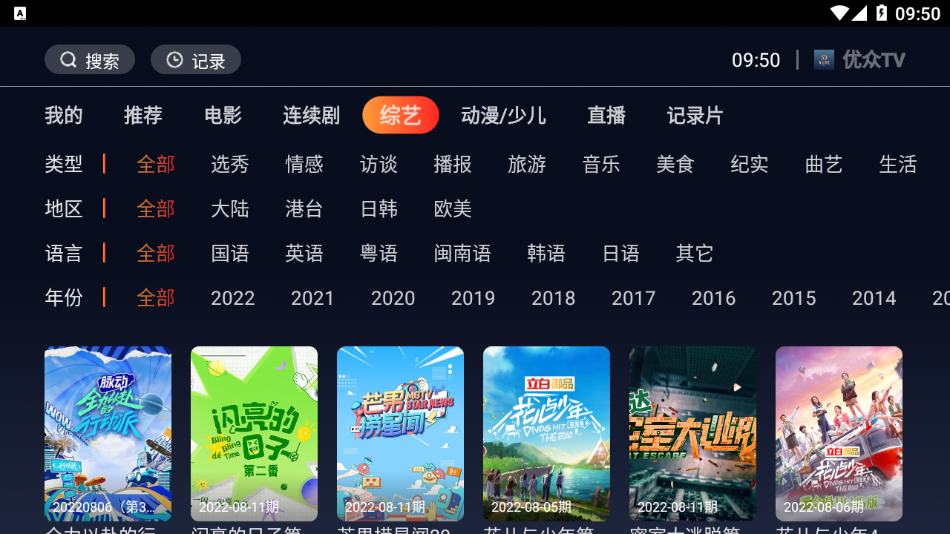Select year 2019 filter
The image size is (950, 534).
[x=472, y=298]
